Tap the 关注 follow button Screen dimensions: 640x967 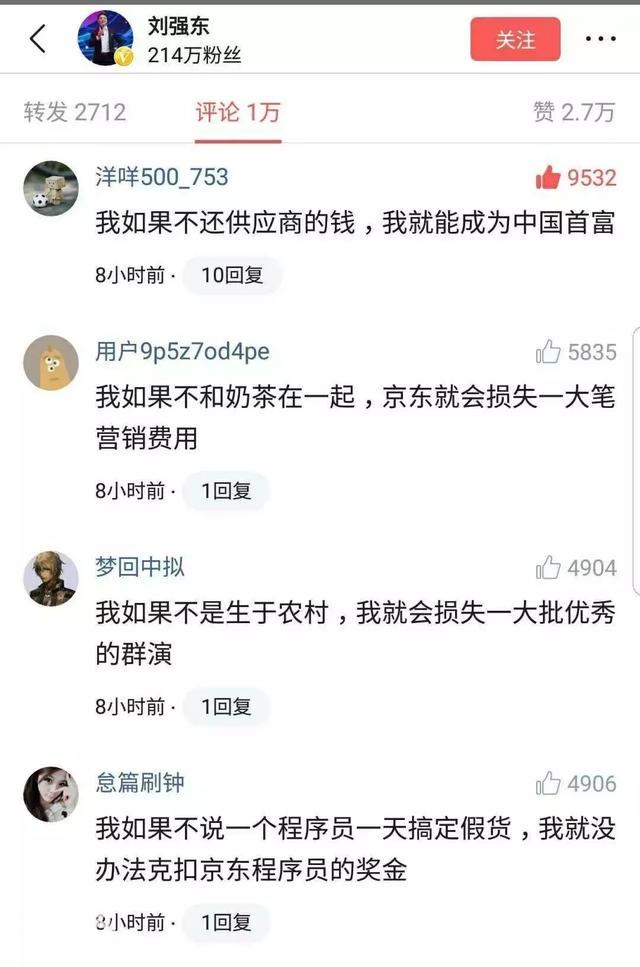coord(515,39)
